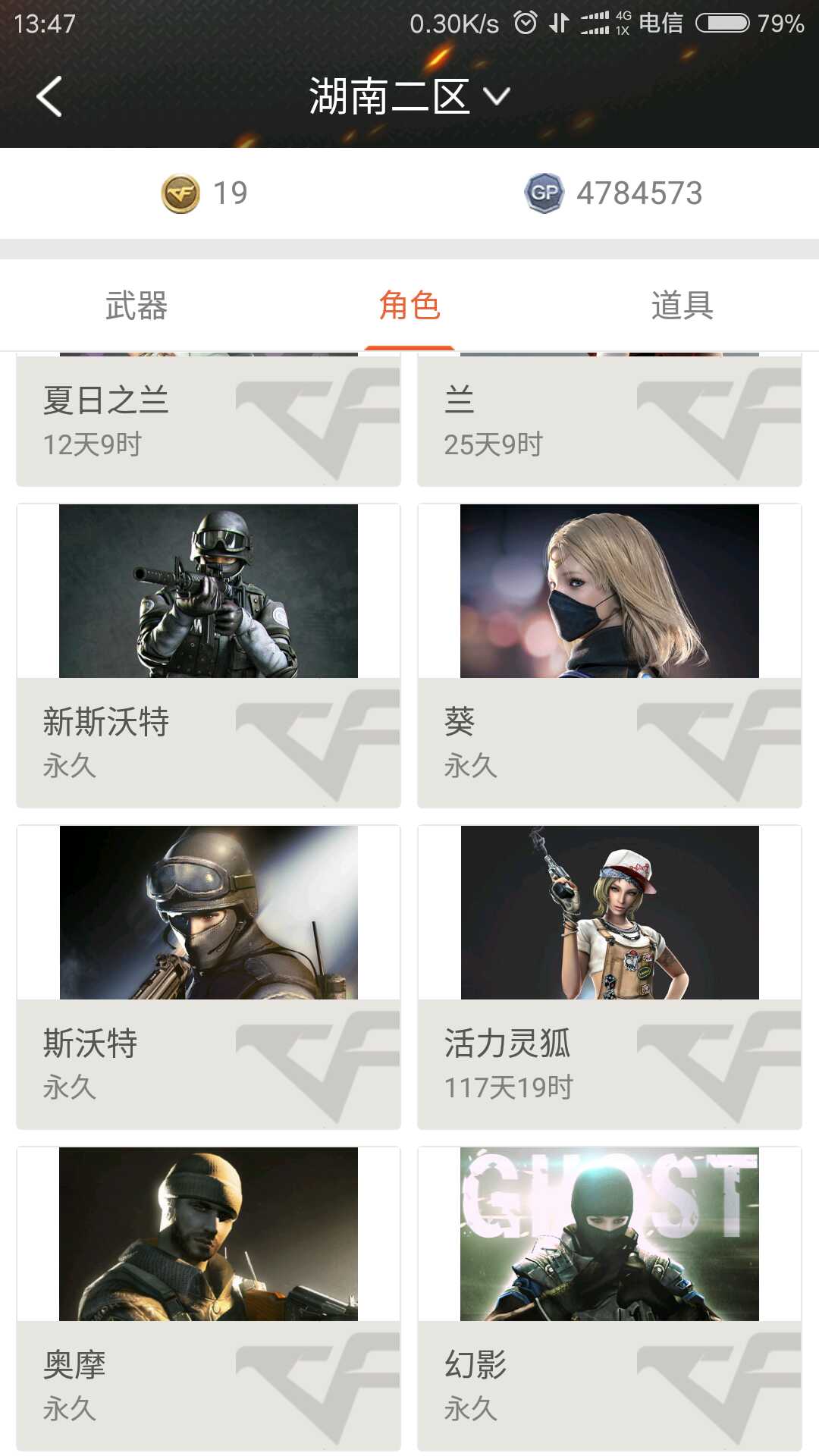
Task: Open the 兰 character card
Action: click(609, 421)
